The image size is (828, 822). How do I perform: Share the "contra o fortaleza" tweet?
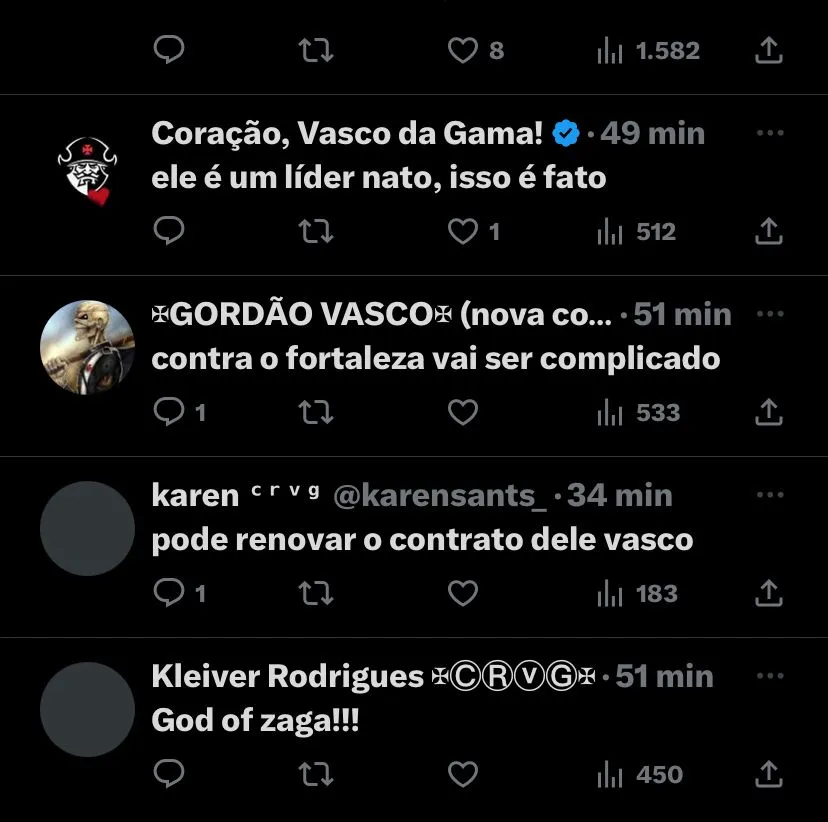(x=768, y=412)
